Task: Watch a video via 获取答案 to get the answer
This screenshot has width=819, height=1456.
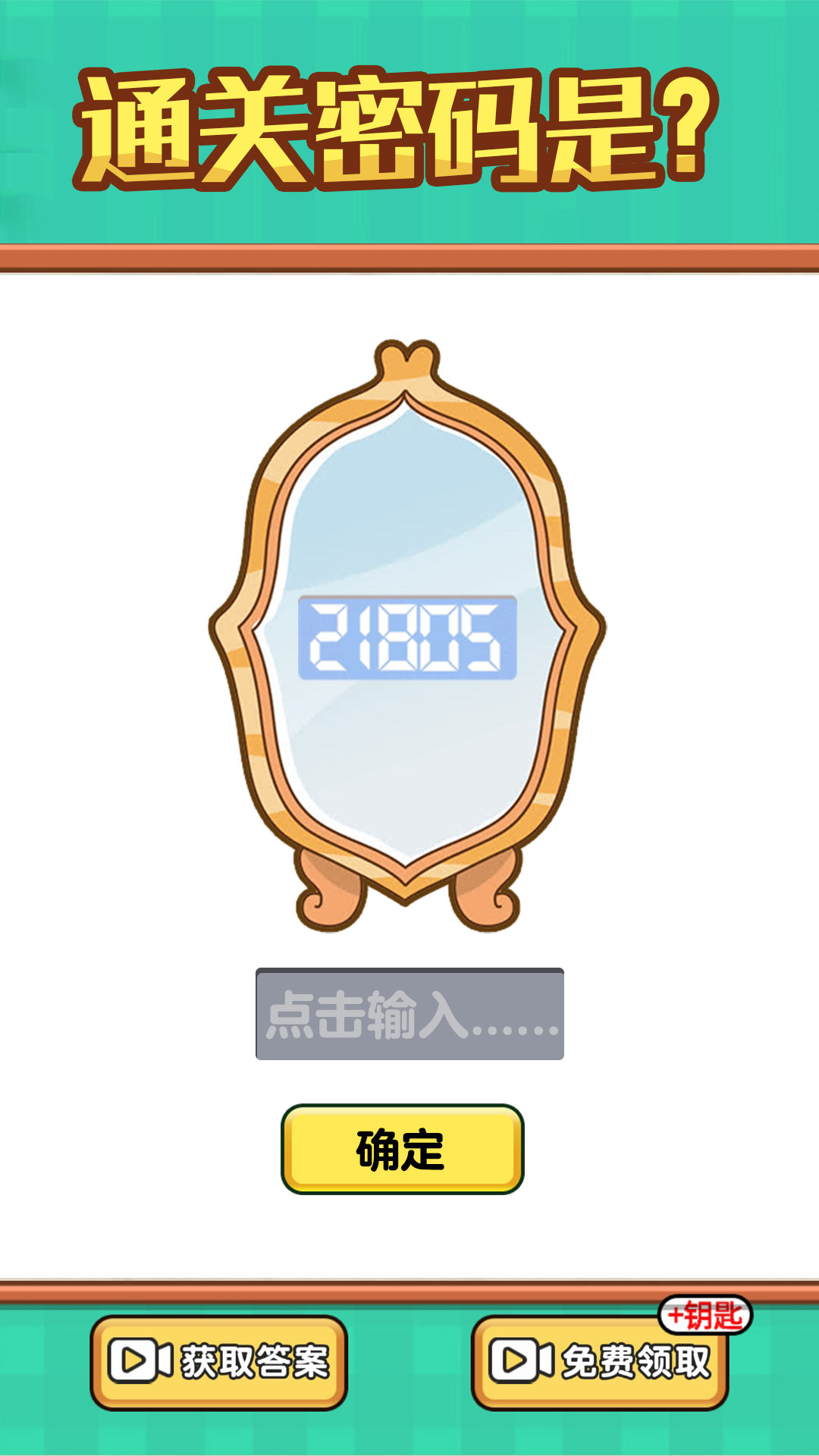Action: coord(218,1363)
